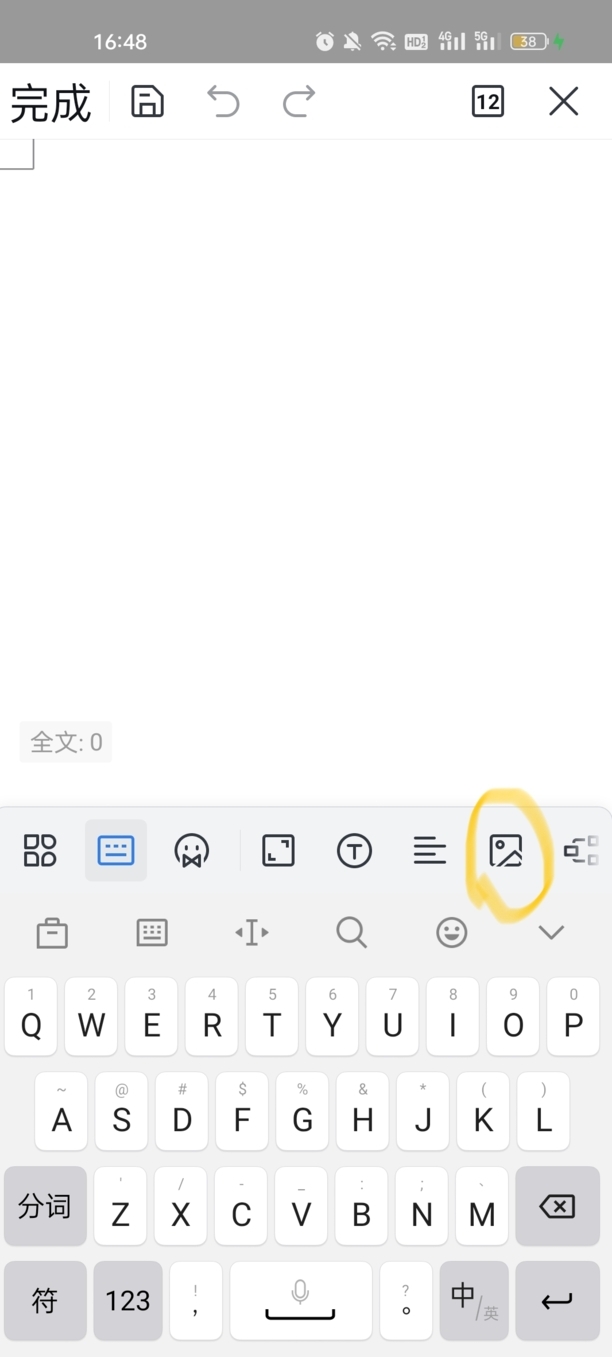The image size is (612, 1357).
Task: Open the emoji smiley panel
Action: 452,932
